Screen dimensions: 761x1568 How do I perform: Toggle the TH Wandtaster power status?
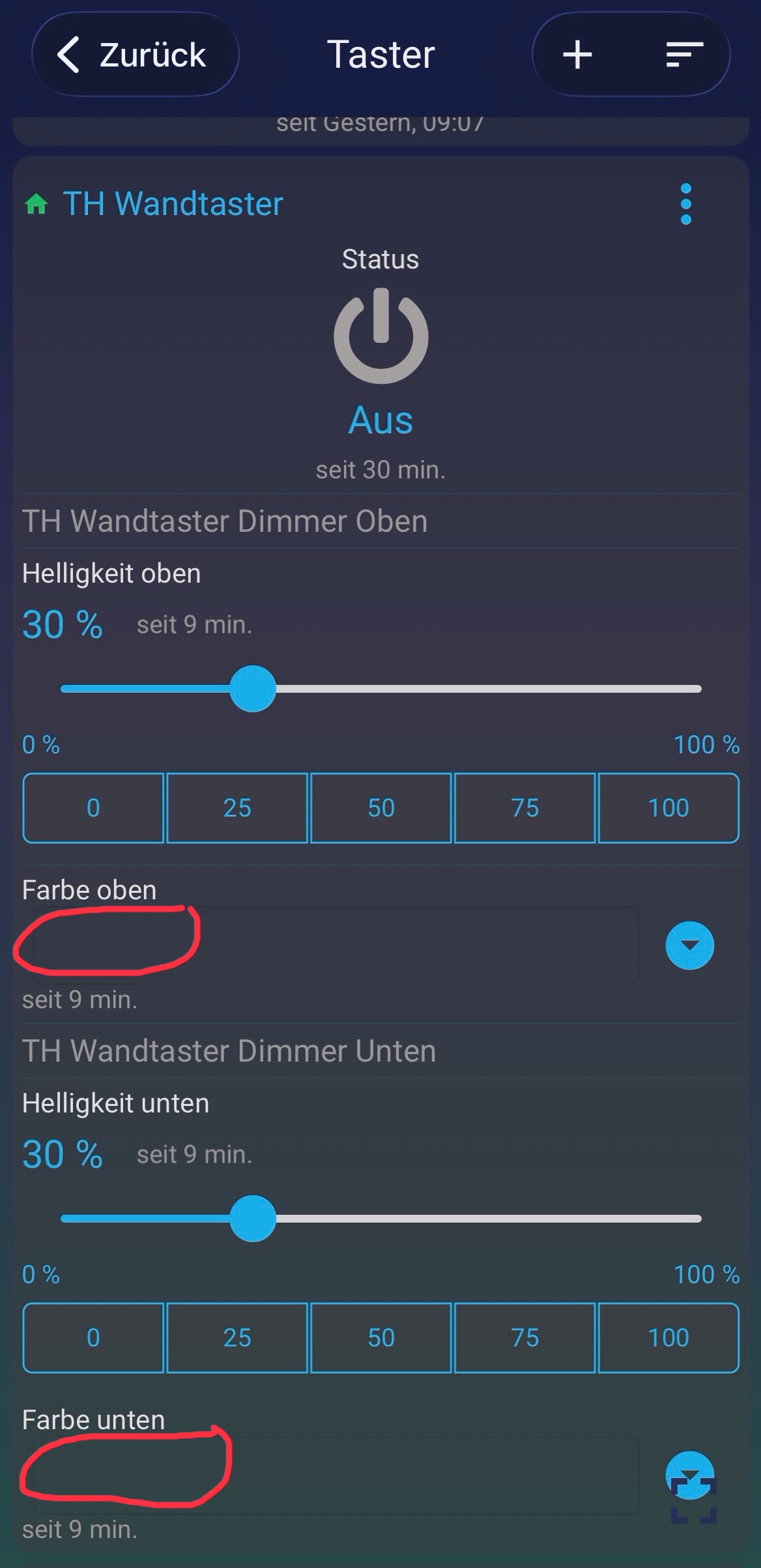[380, 336]
